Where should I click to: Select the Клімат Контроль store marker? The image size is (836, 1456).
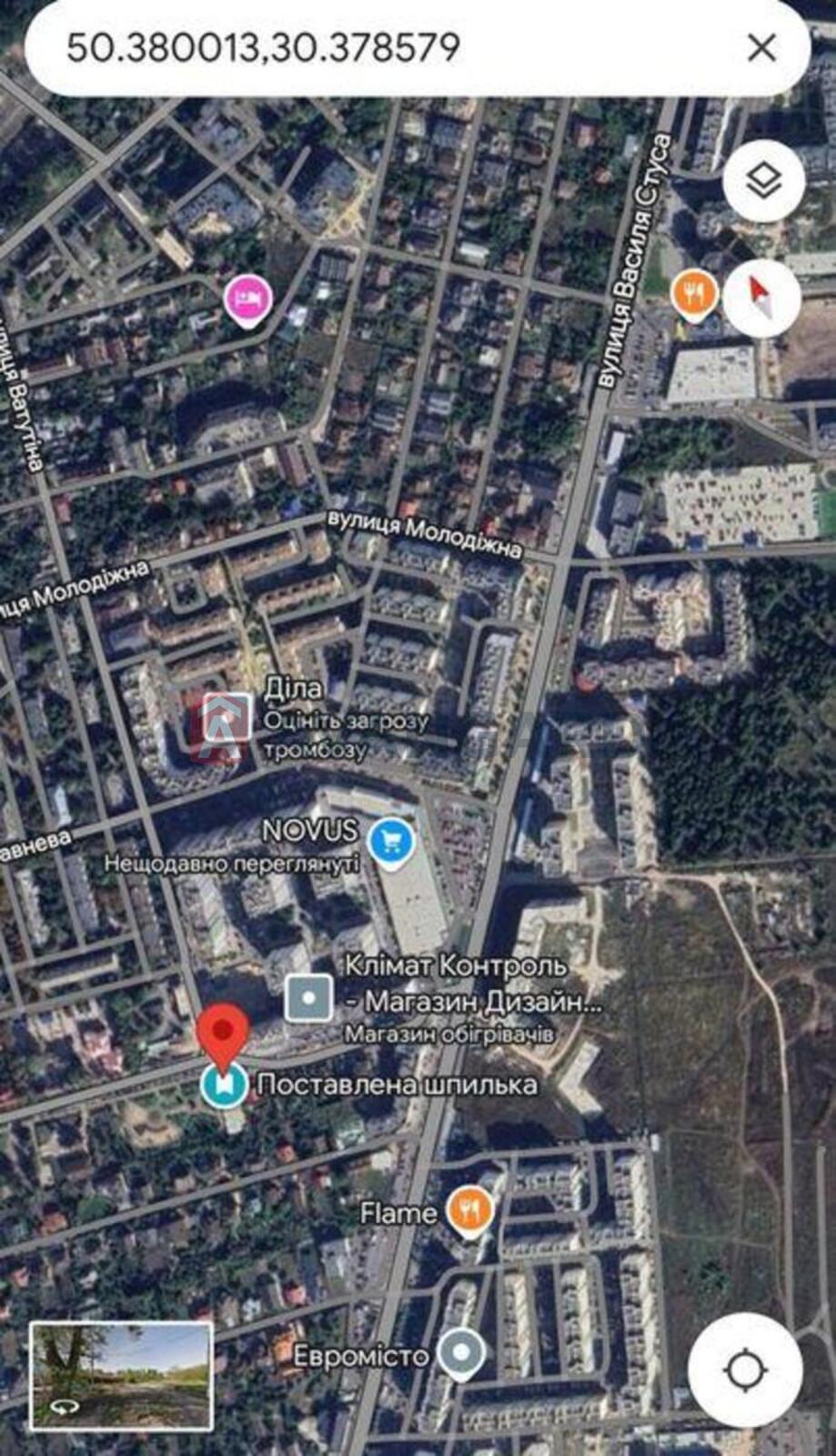(309, 998)
